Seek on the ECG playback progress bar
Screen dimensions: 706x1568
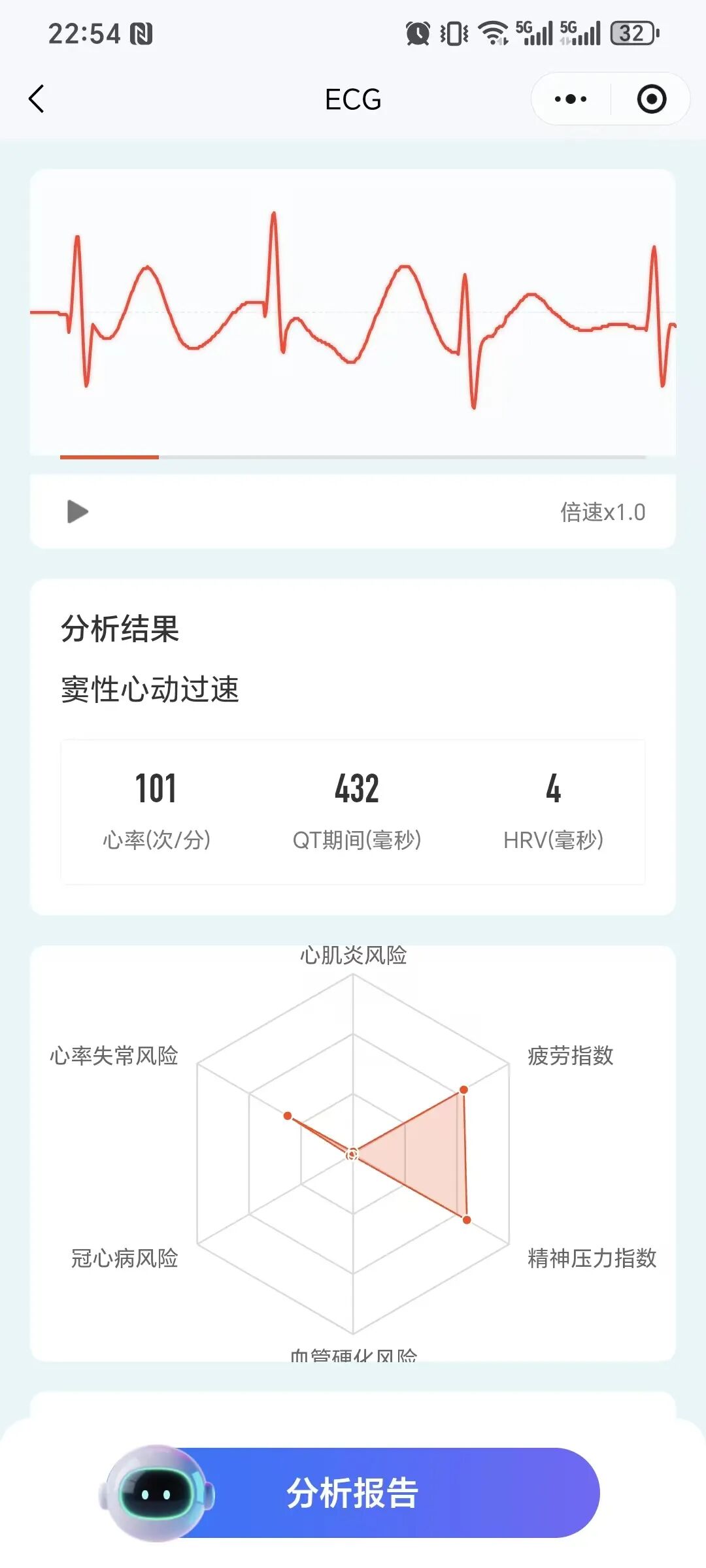(x=353, y=457)
